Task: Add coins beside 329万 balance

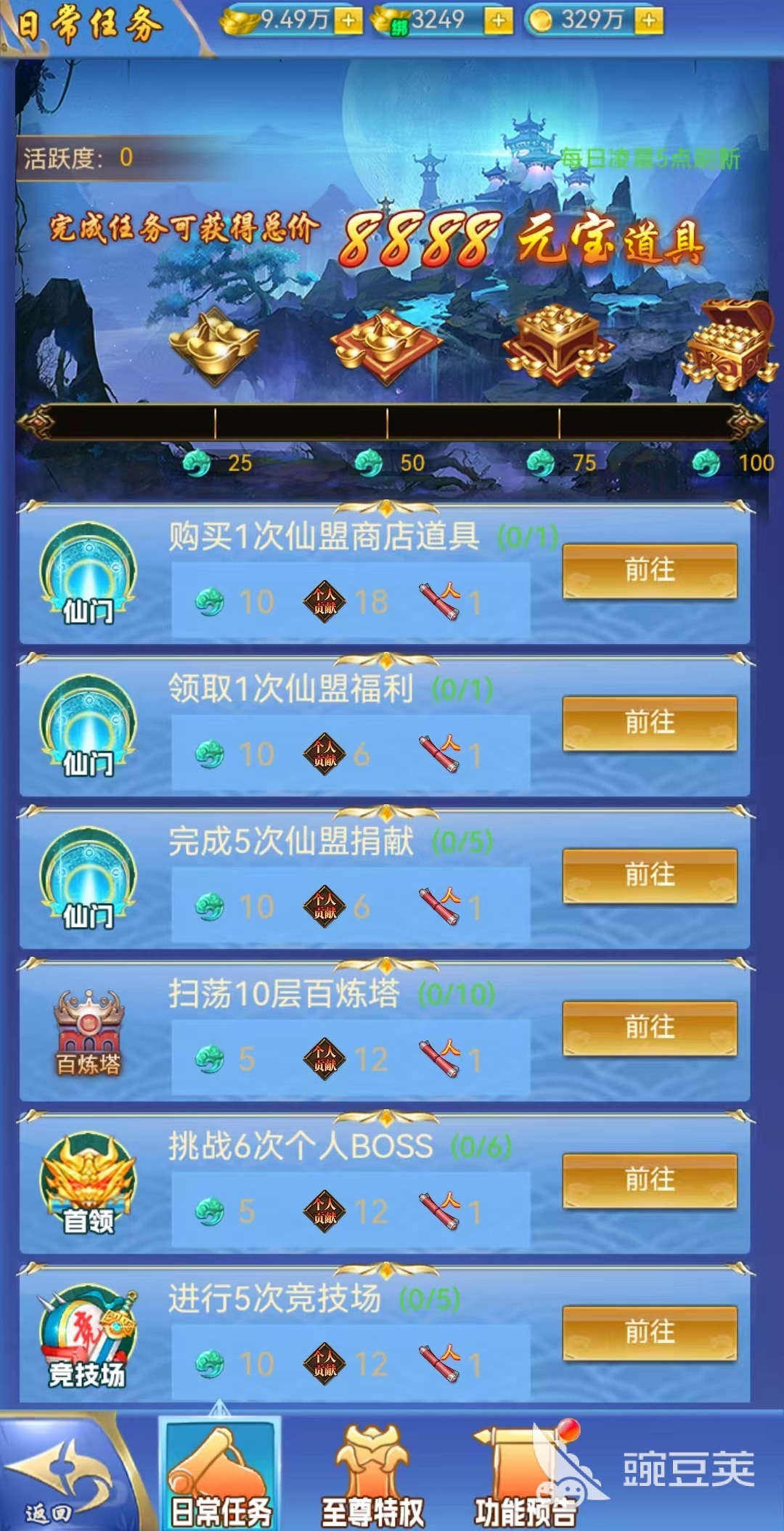Action: [648, 21]
